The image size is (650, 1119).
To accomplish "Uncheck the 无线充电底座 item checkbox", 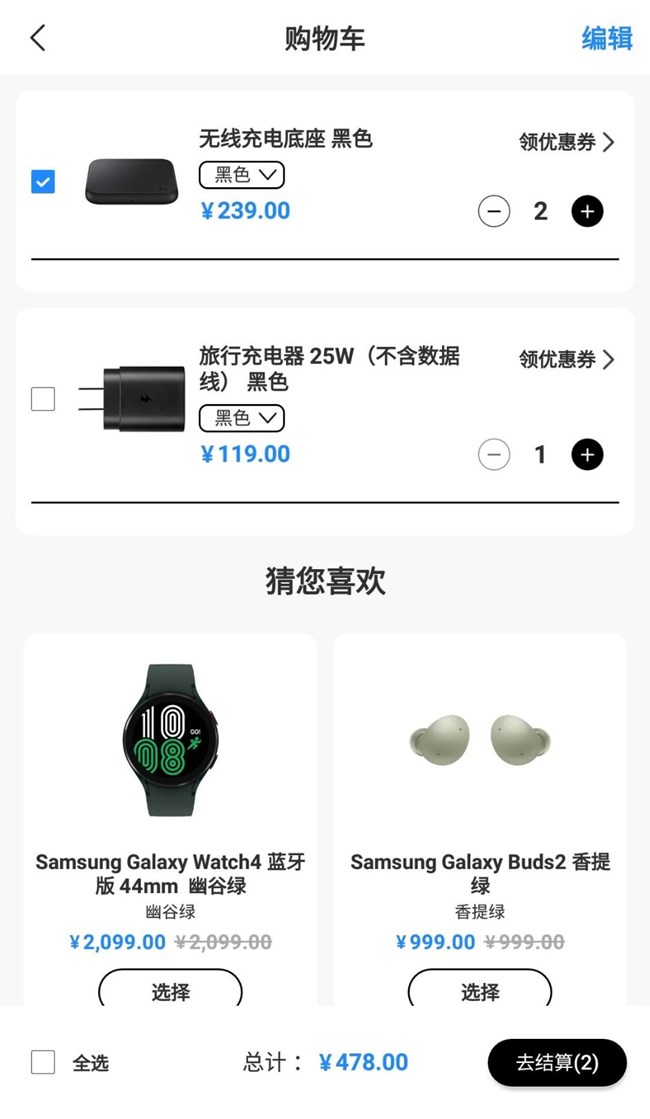I will [x=43, y=182].
